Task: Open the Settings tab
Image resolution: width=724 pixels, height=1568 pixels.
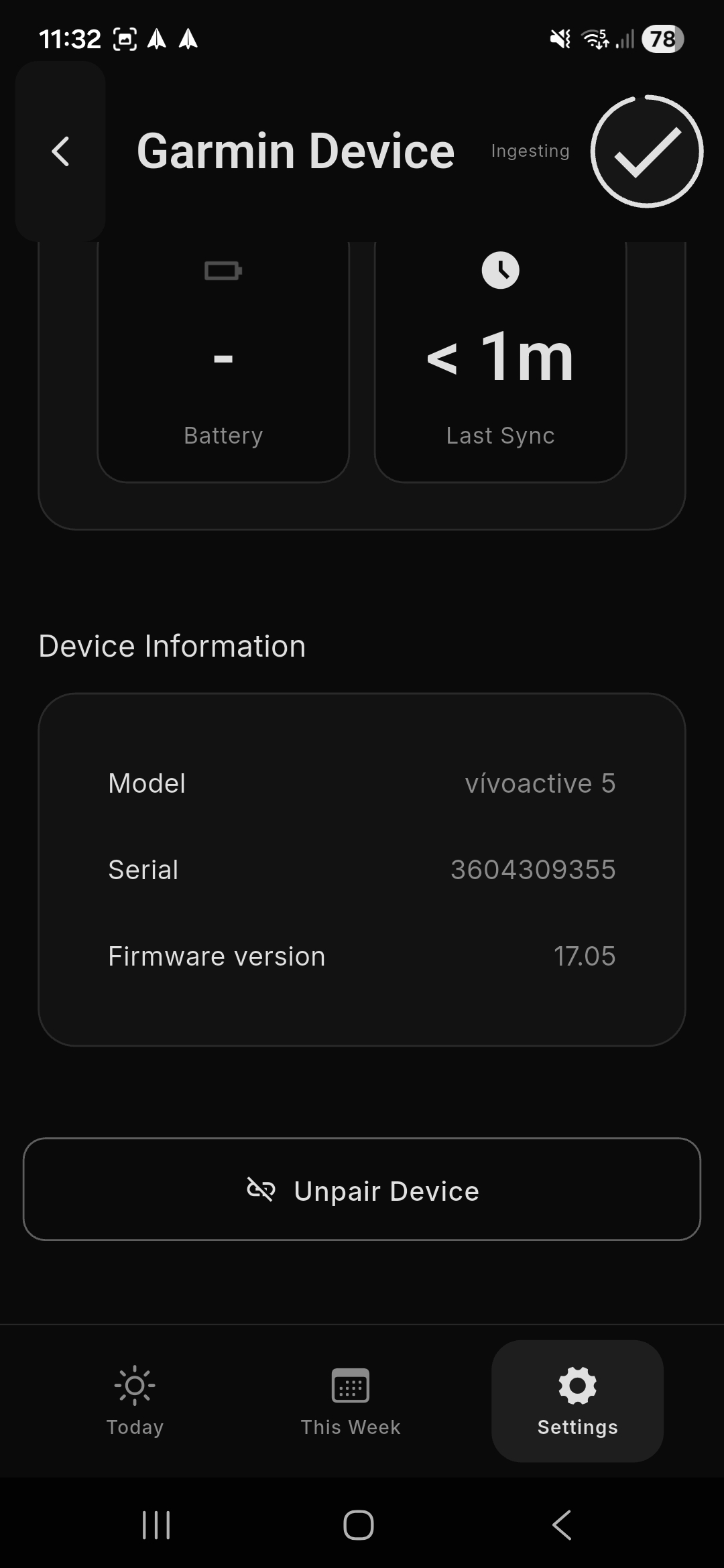Action: pyautogui.click(x=577, y=1400)
